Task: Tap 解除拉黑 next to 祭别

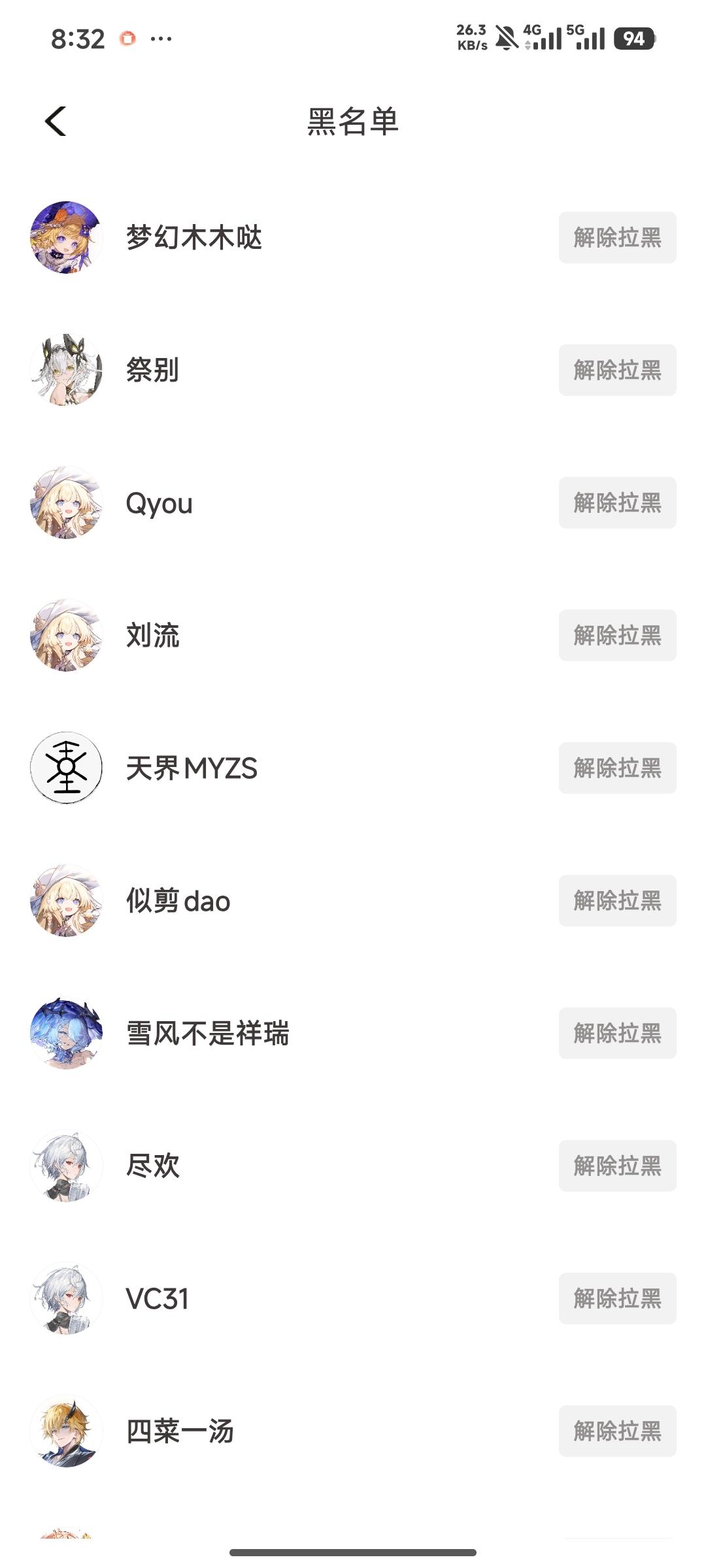Action: (616, 370)
